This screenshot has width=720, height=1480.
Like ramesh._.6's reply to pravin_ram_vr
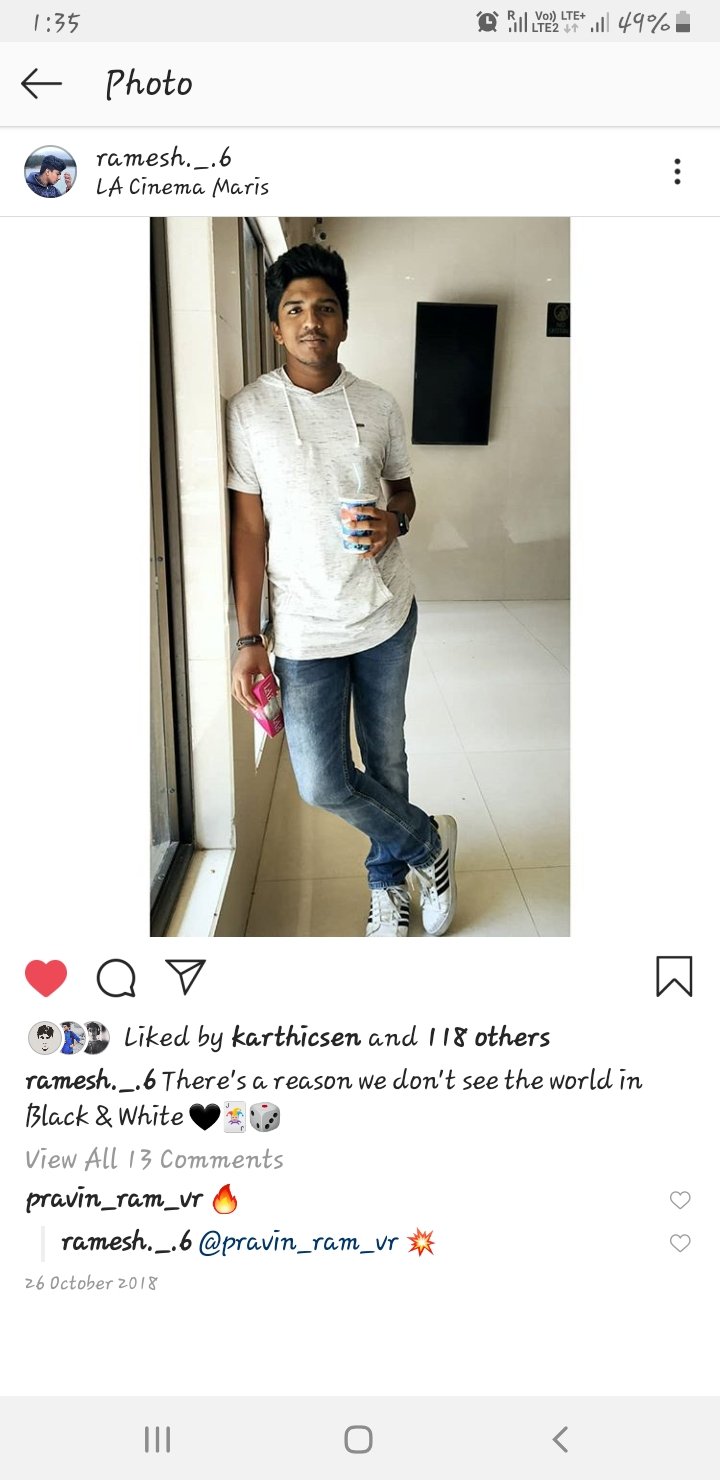[x=680, y=1243]
